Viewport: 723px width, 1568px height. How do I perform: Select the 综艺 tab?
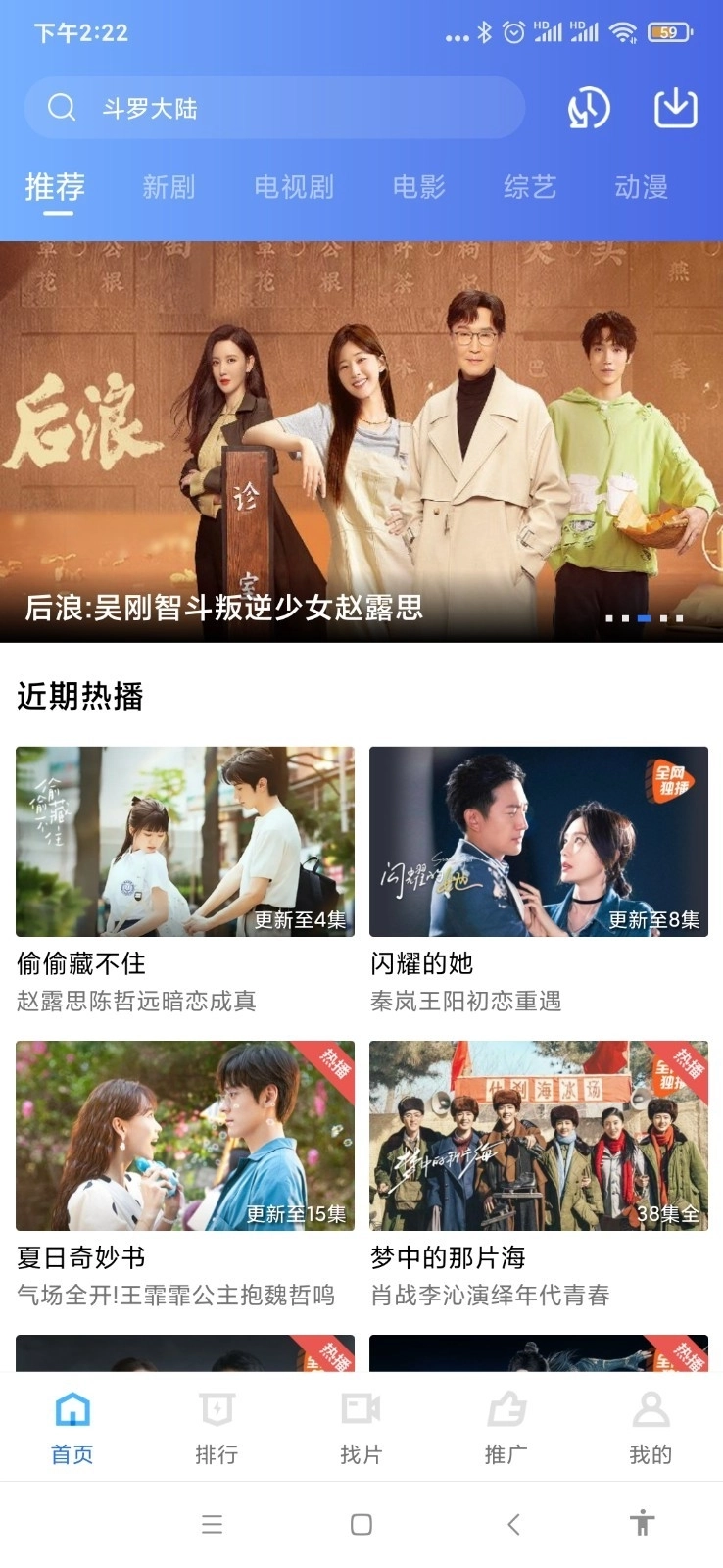(530, 187)
